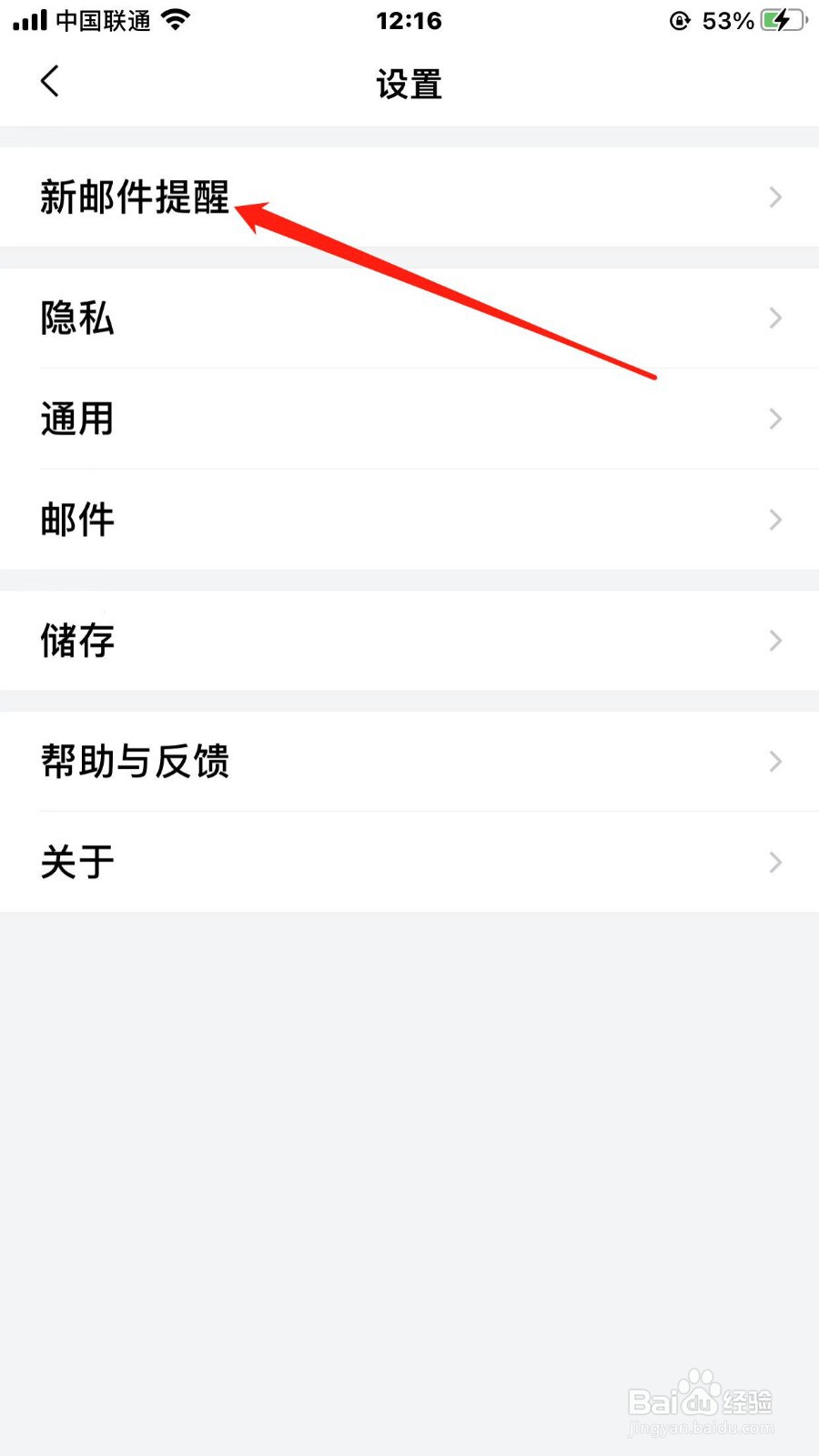Image resolution: width=819 pixels, height=1456 pixels.
Task: Tap the 通用 general settings row
Action: (76, 419)
